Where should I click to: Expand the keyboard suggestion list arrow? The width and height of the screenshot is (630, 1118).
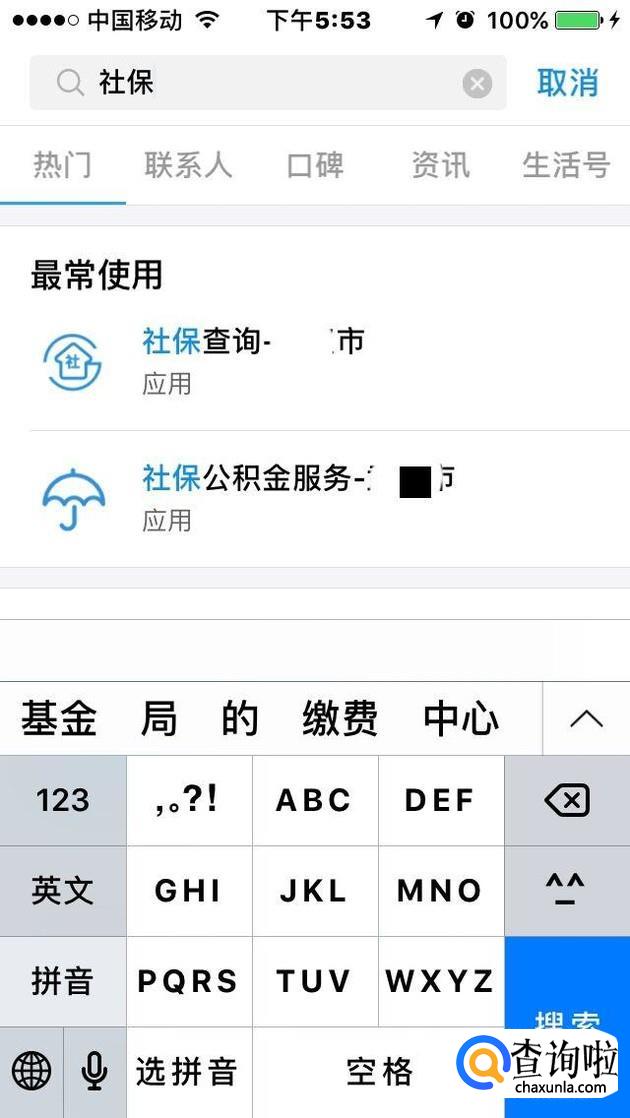(586, 719)
